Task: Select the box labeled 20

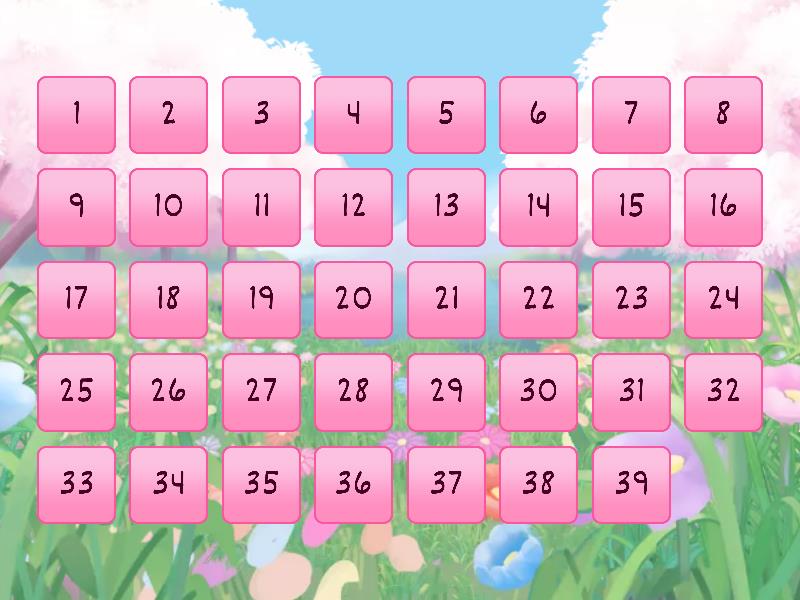Action: (x=353, y=299)
